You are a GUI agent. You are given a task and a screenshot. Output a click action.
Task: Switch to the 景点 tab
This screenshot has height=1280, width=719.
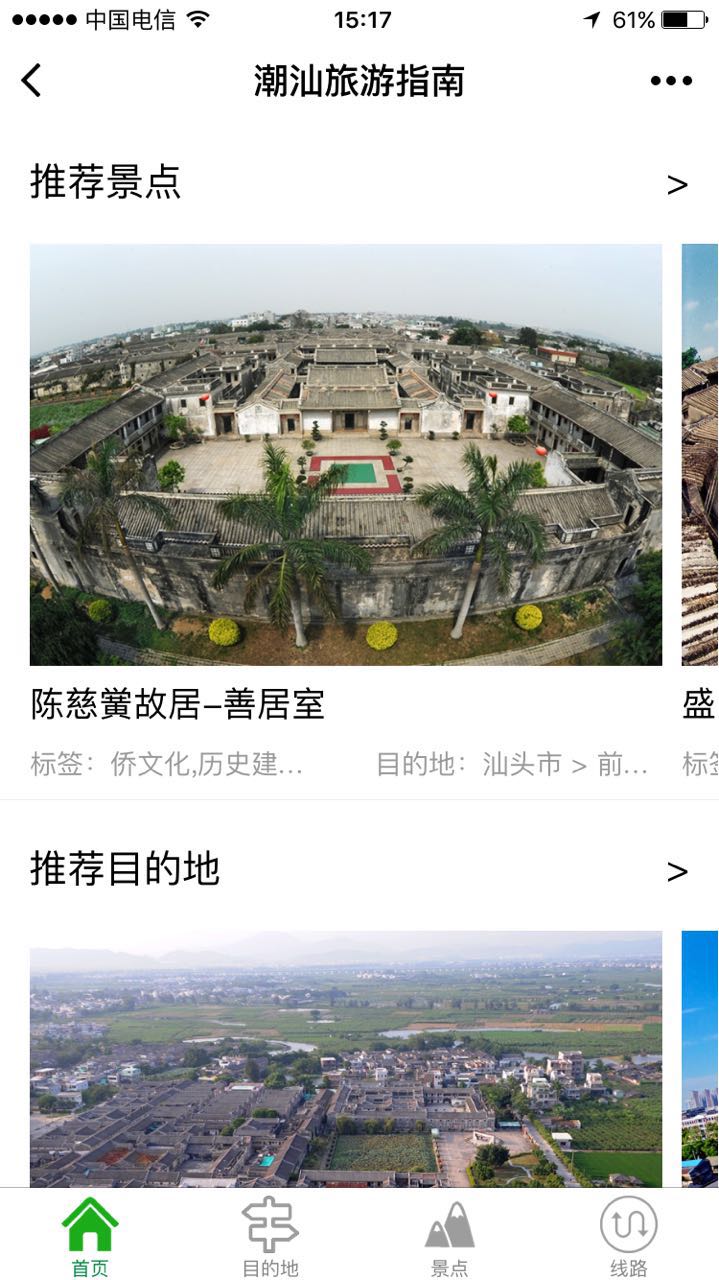click(x=449, y=1237)
